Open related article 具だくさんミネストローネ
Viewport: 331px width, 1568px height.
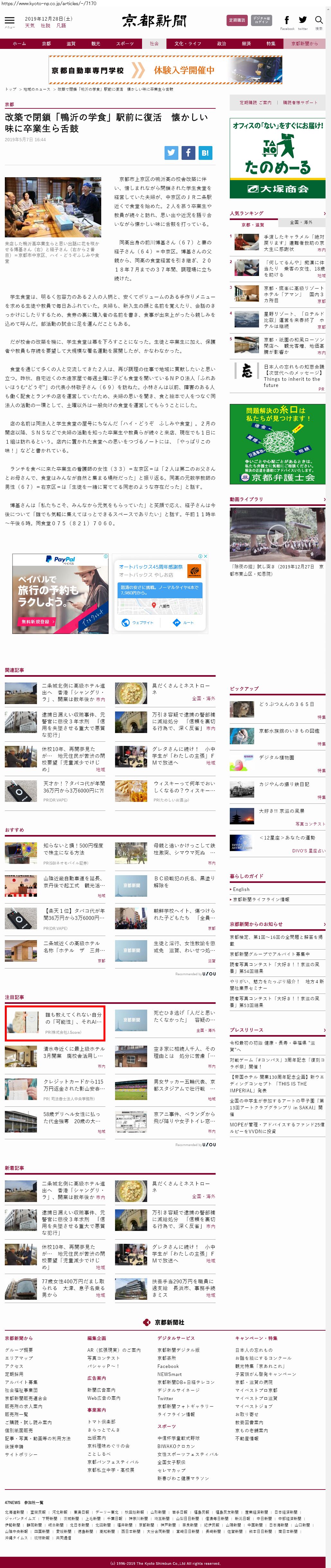[181, 688]
